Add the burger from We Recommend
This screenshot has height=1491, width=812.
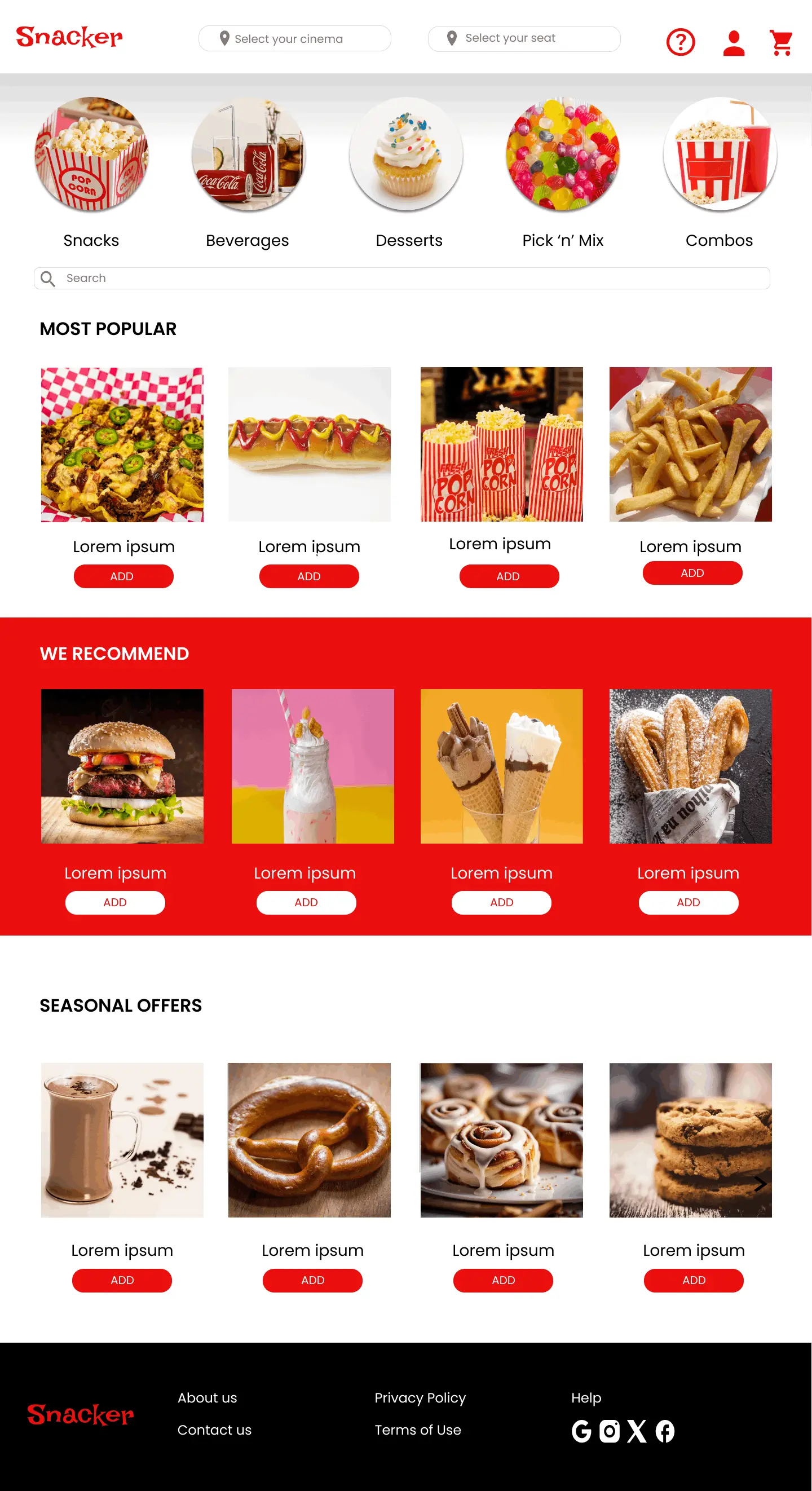click(x=115, y=902)
